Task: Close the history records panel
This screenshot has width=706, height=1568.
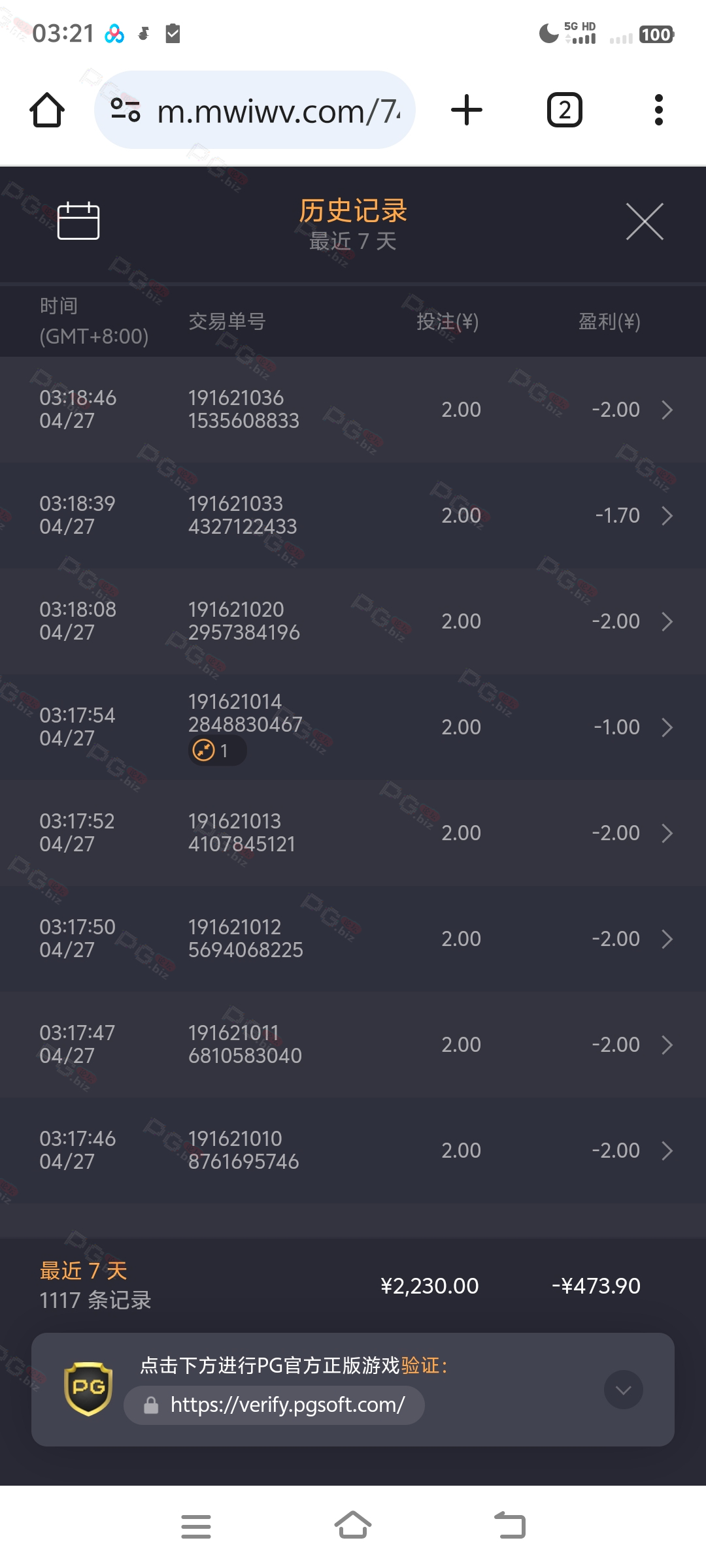Action: pos(645,221)
